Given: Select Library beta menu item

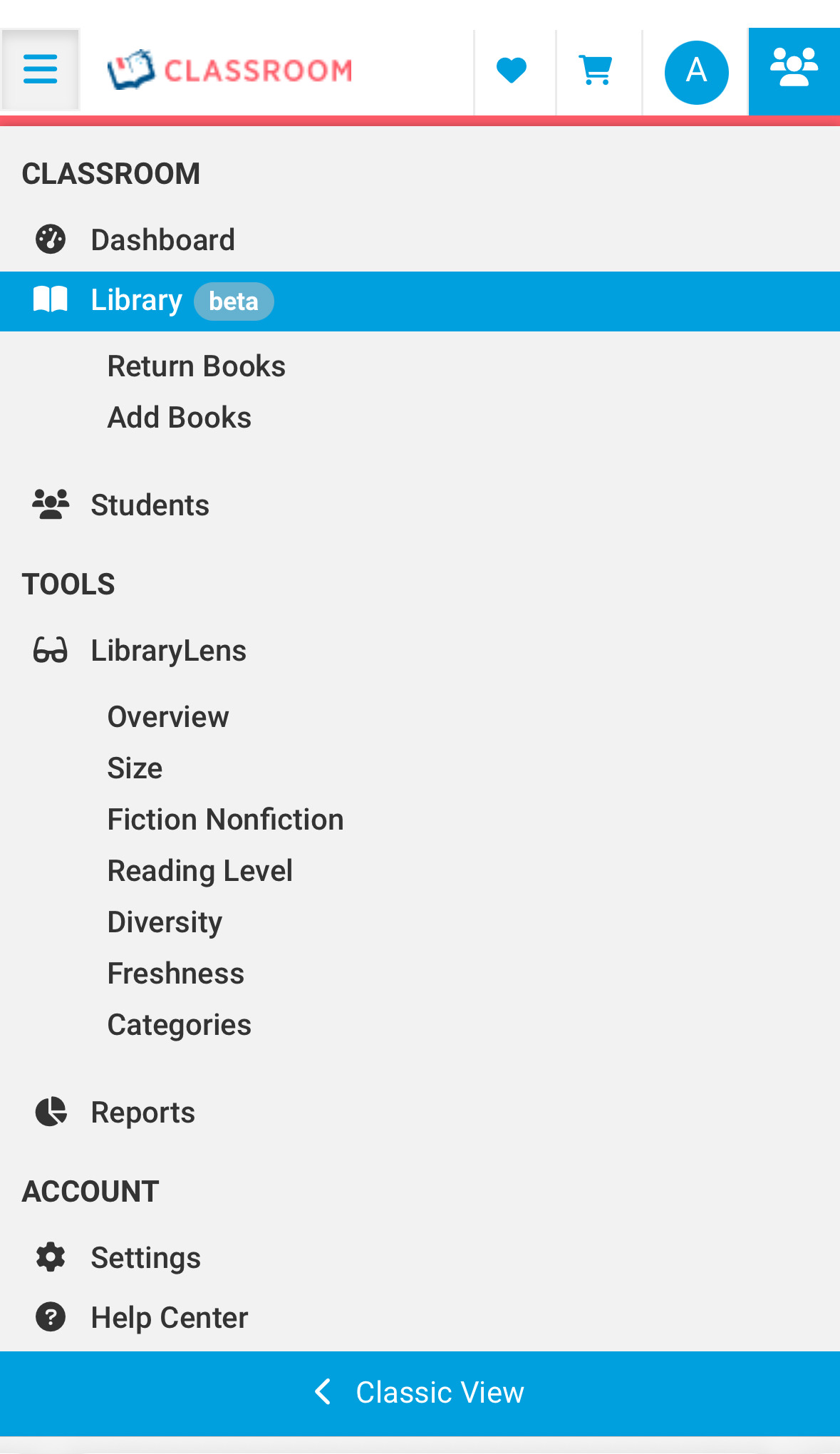Looking at the screenshot, I should click(153, 301).
